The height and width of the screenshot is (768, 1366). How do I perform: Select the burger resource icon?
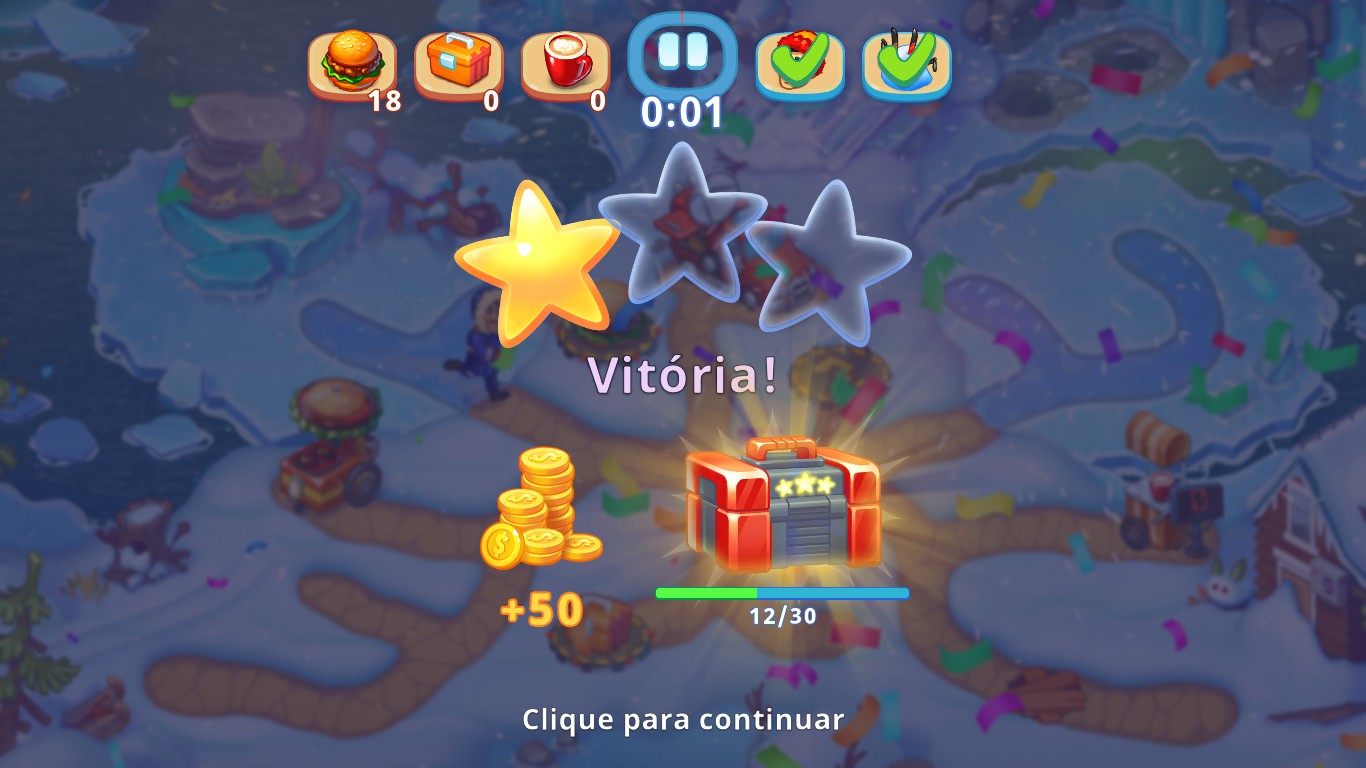pyautogui.click(x=351, y=65)
